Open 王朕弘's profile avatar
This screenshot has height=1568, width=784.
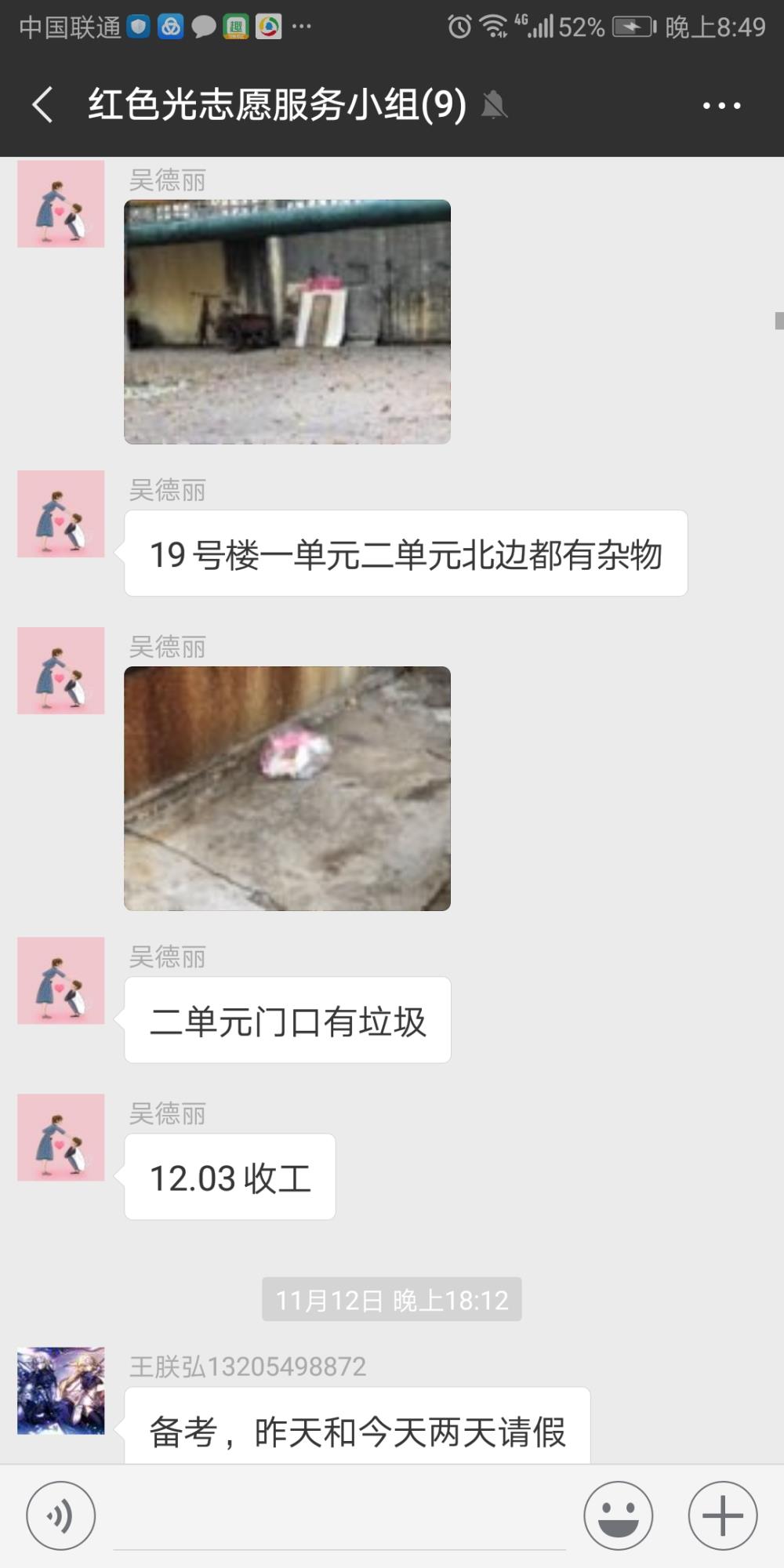tap(61, 1391)
